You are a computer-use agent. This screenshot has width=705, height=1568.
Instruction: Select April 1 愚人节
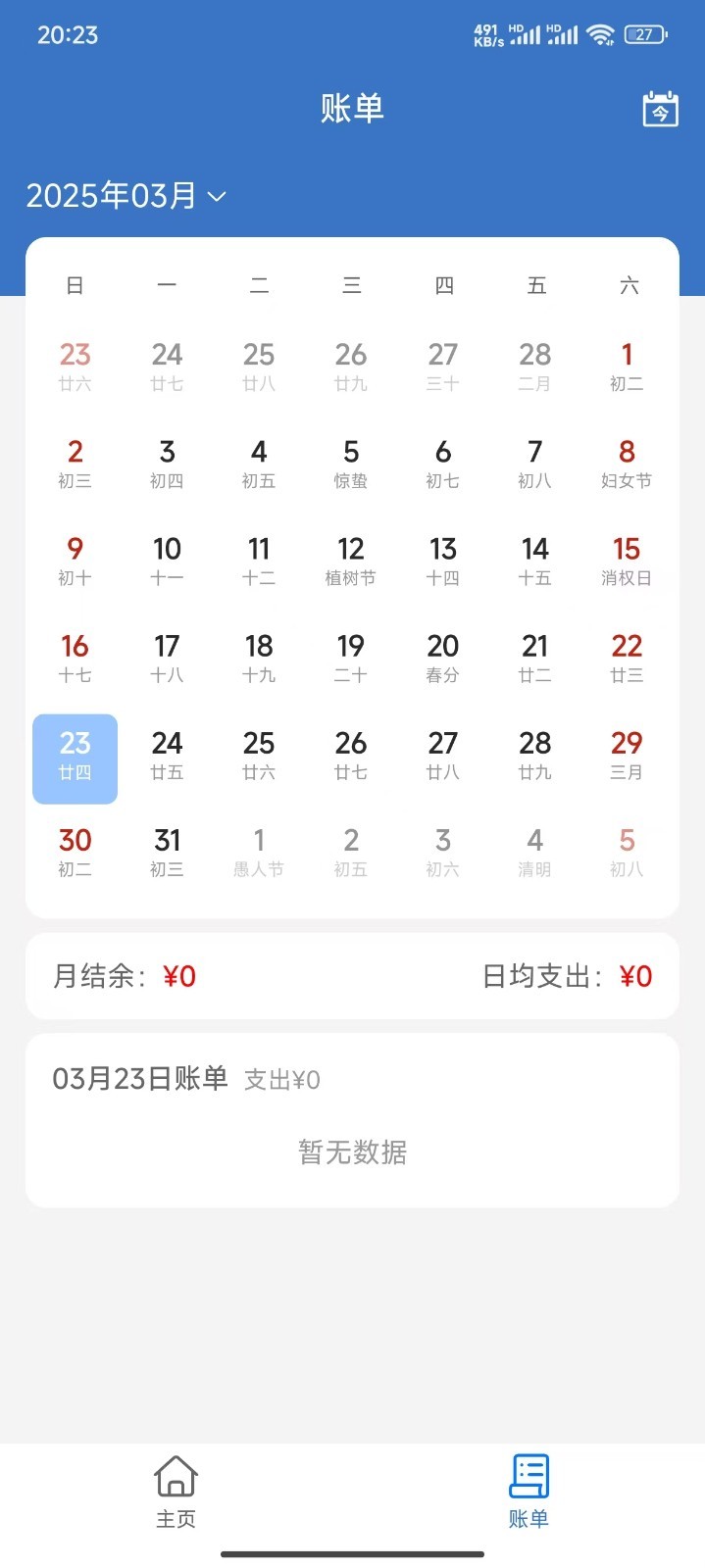[x=259, y=853]
